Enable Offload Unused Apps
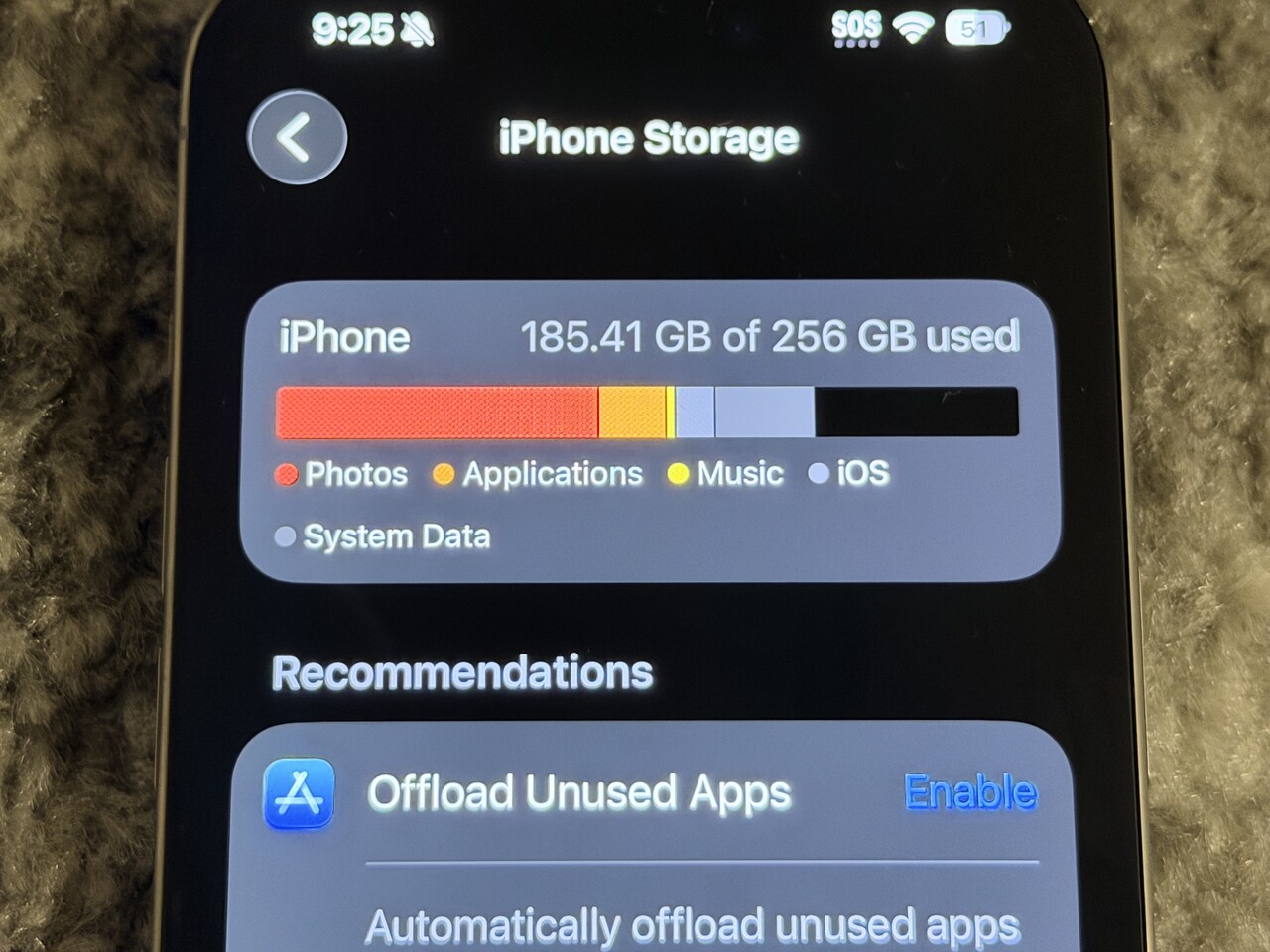The image size is (1270, 952). click(969, 792)
